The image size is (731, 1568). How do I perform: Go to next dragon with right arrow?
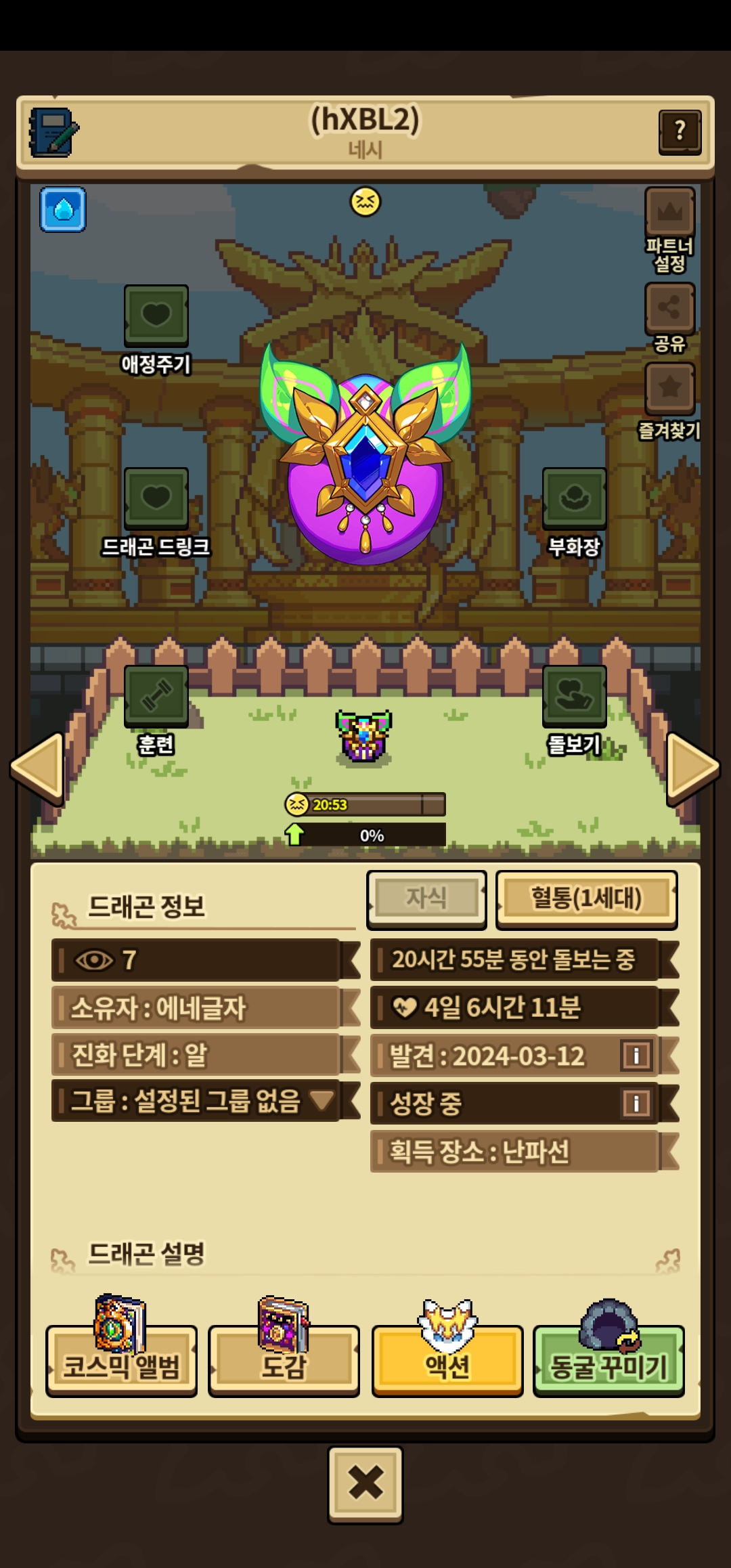tap(692, 768)
